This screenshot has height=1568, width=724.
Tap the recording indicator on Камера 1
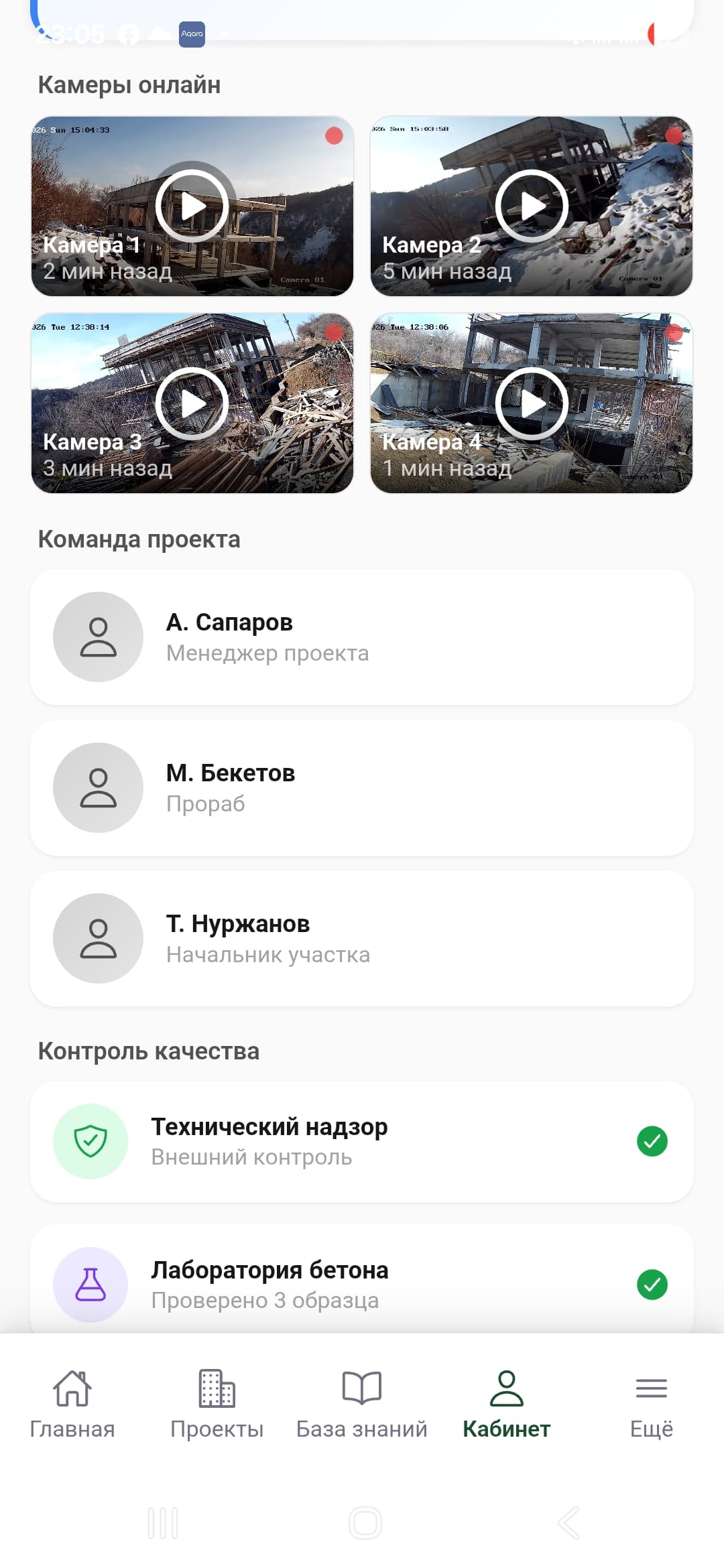coord(333,137)
